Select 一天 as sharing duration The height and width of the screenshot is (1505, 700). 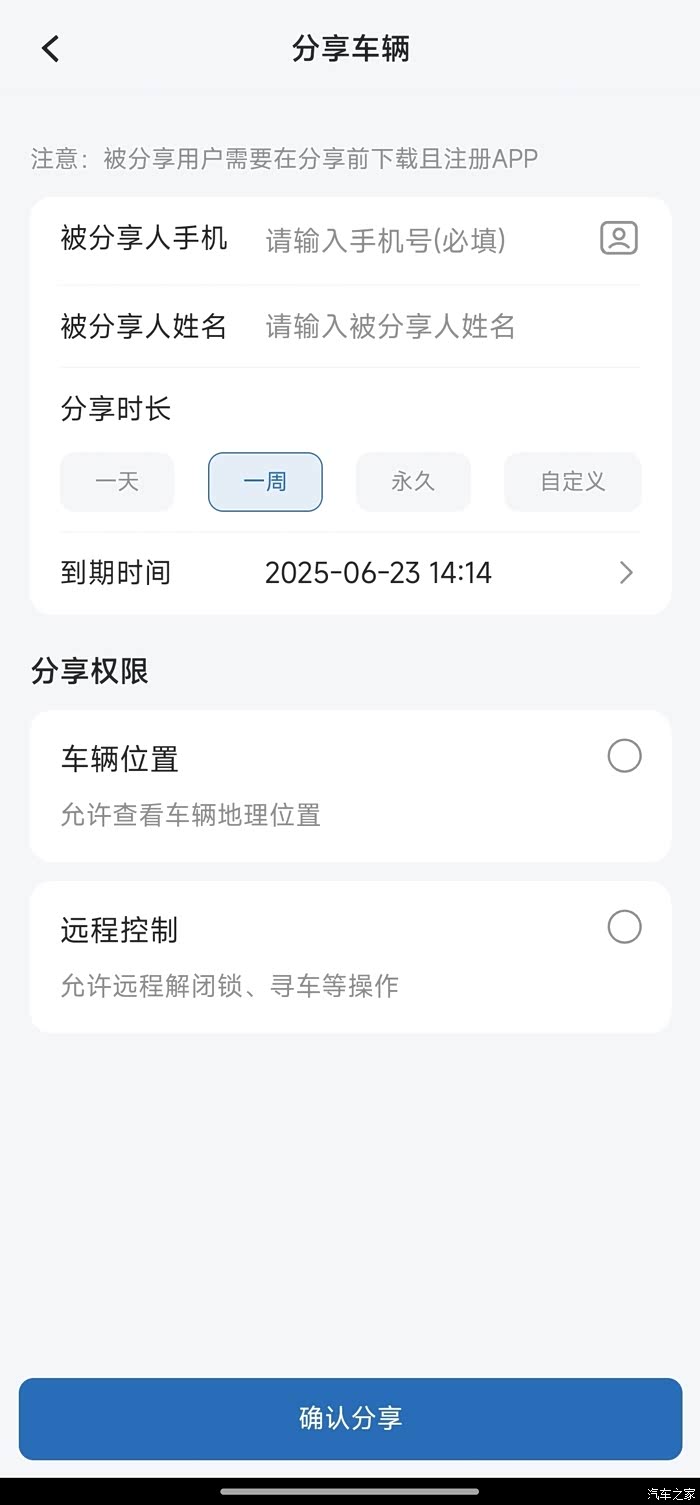117,482
